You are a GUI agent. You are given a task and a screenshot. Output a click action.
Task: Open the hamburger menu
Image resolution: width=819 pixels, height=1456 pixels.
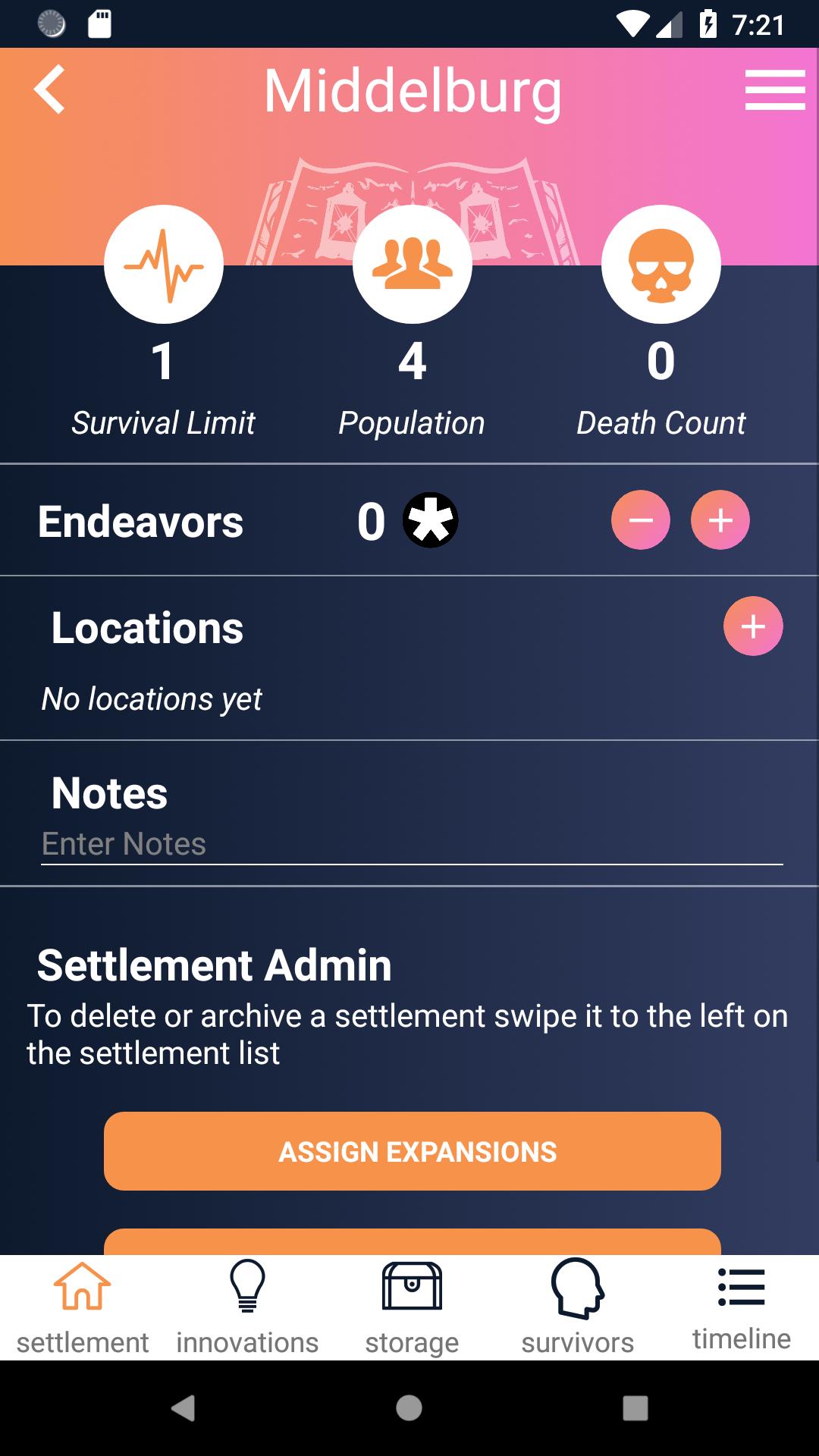pos(774,89)
